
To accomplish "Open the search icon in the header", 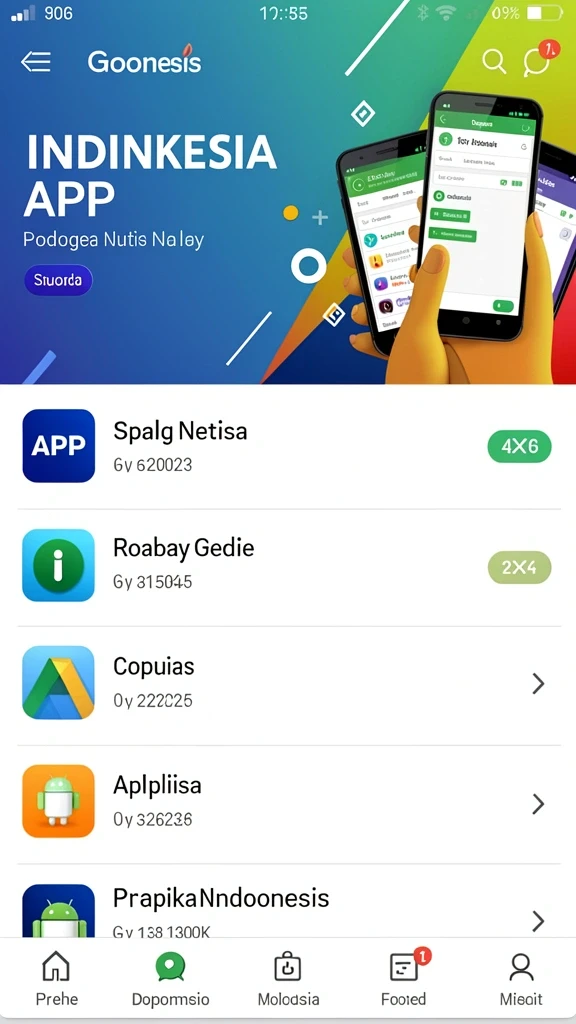I will click(494, 62).
